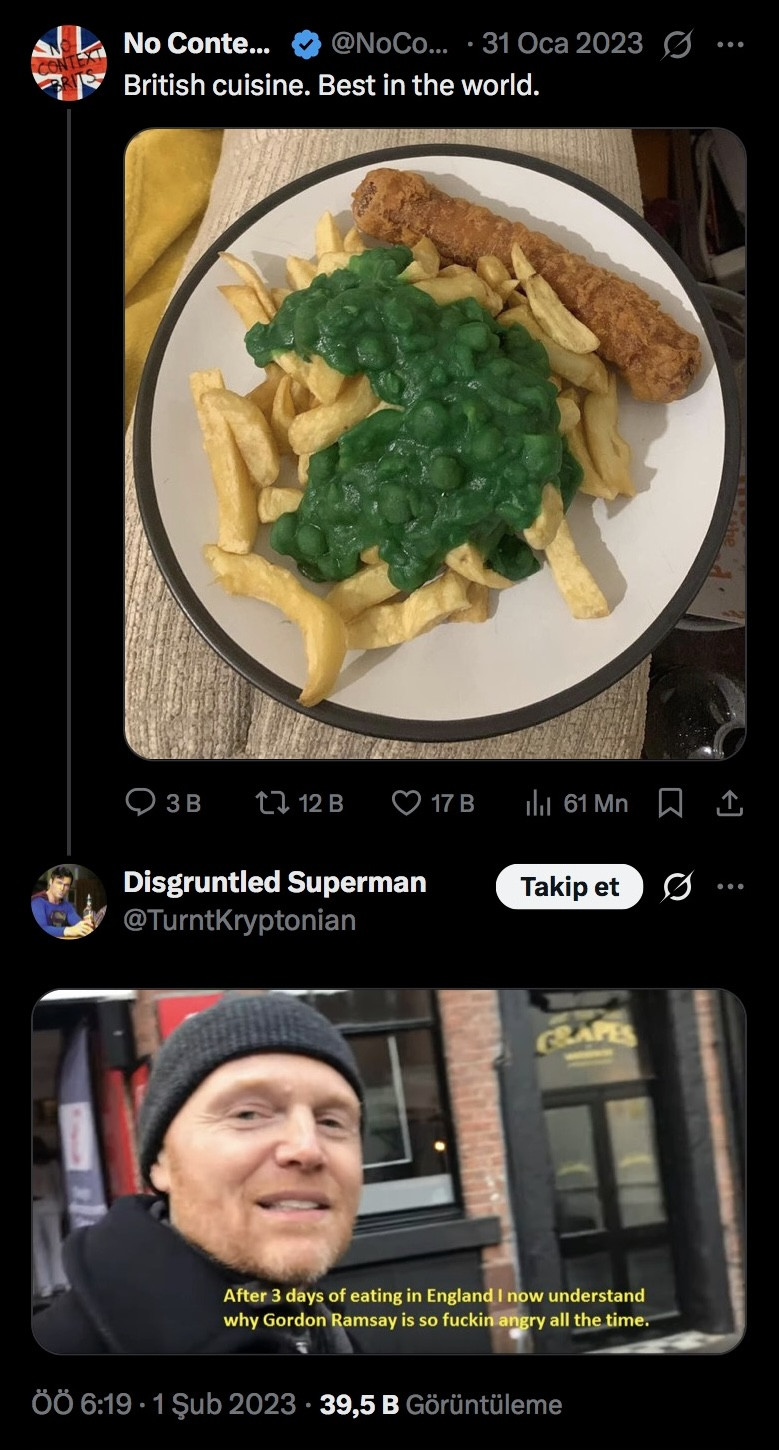Open Disgruntled Superman's profile picture

pyautogui.click(x=69, y=901)
